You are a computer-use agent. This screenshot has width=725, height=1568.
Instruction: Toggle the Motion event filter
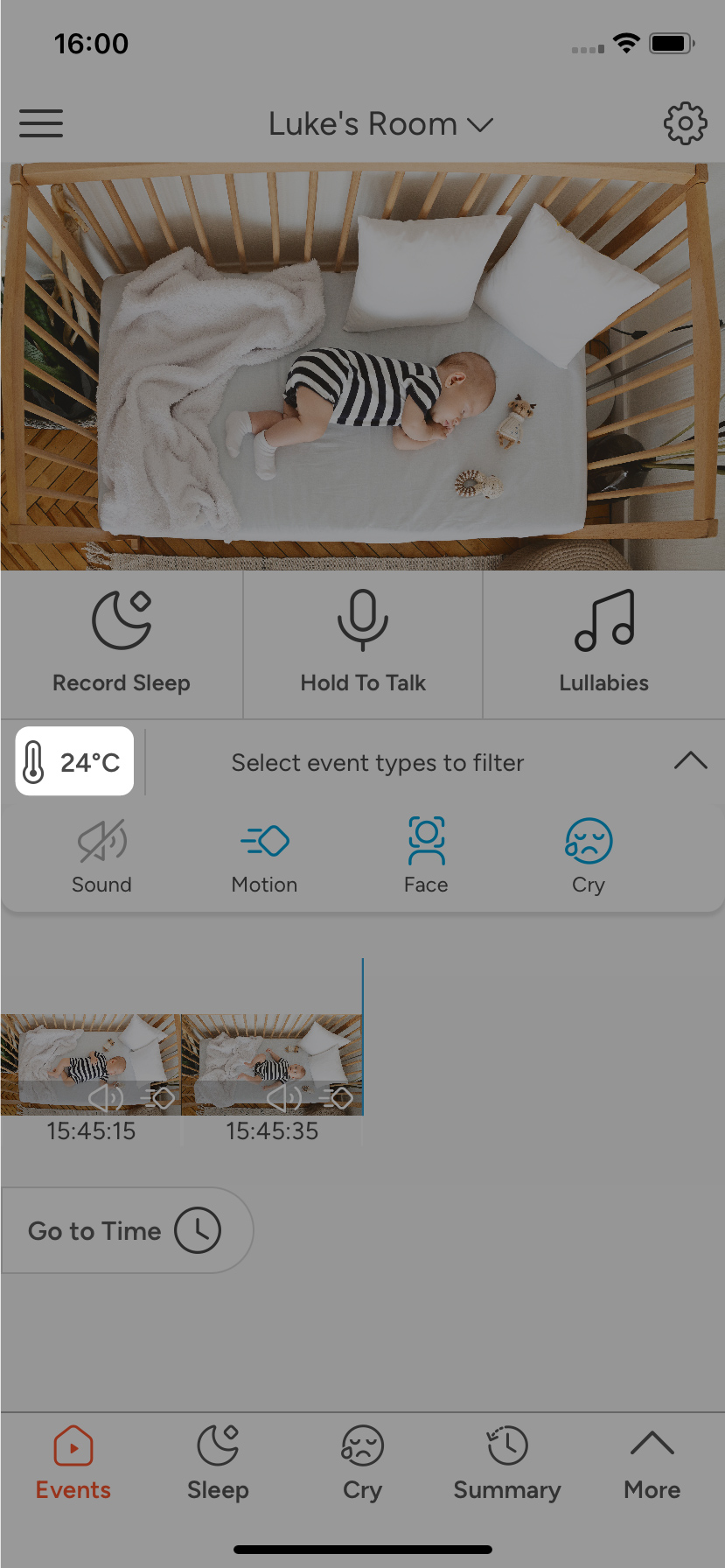click(264, 857)
